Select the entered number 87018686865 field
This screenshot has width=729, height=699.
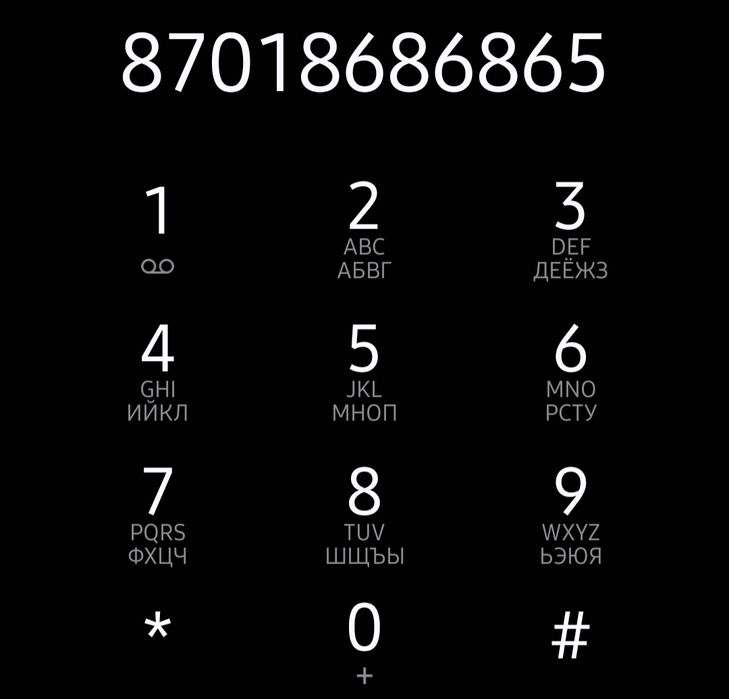pos(364,62)
